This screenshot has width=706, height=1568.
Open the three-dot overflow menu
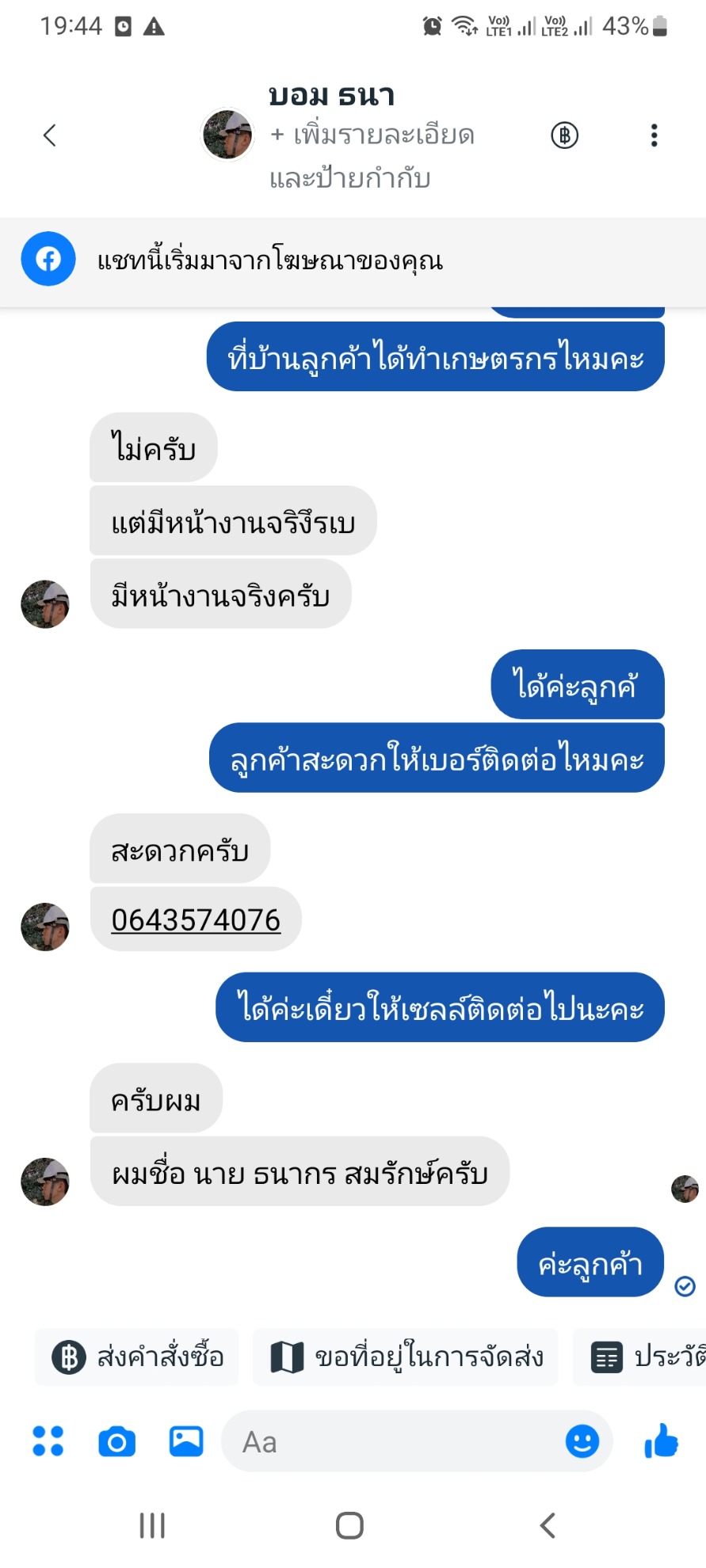654,135
